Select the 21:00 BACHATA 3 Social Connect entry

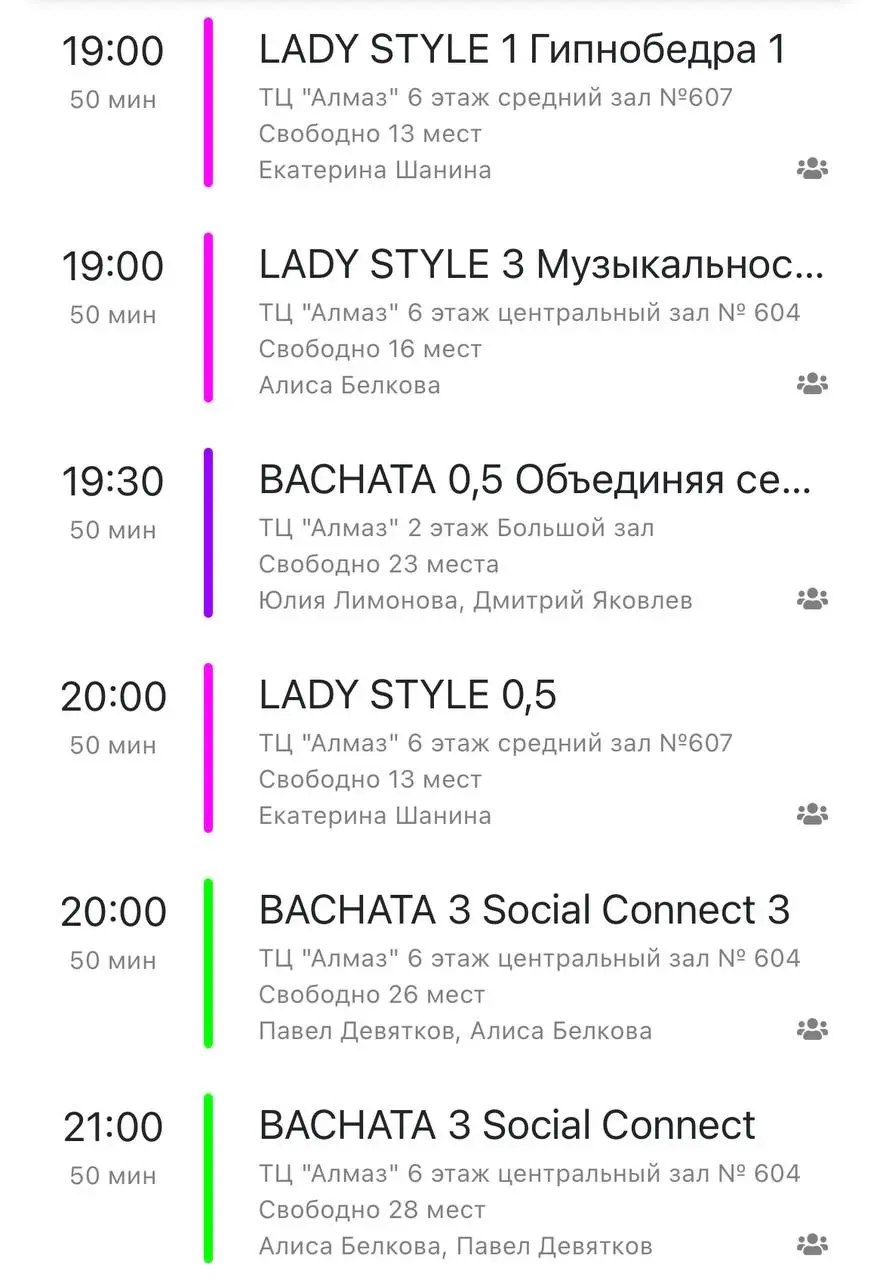507,1124
